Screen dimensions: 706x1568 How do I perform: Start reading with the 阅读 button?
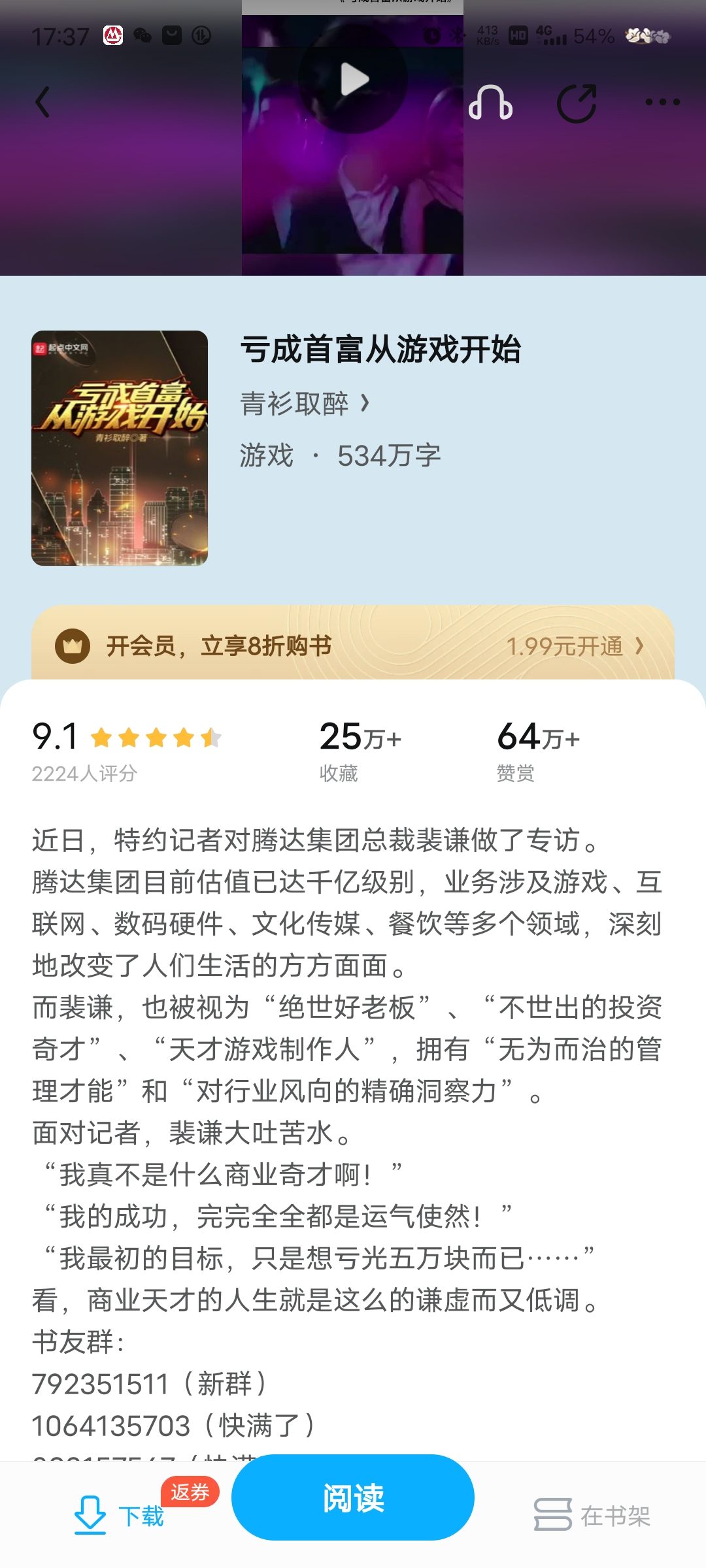coord(353,1497)
